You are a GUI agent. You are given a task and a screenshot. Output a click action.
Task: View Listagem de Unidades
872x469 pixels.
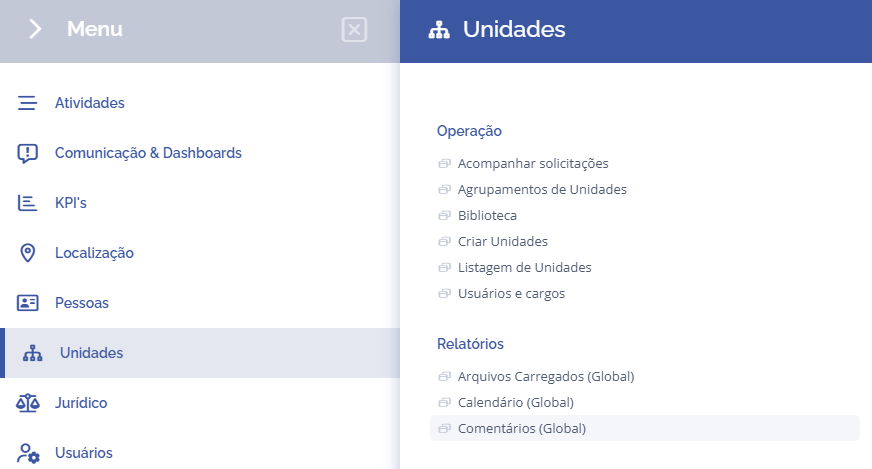click(524, 267)
